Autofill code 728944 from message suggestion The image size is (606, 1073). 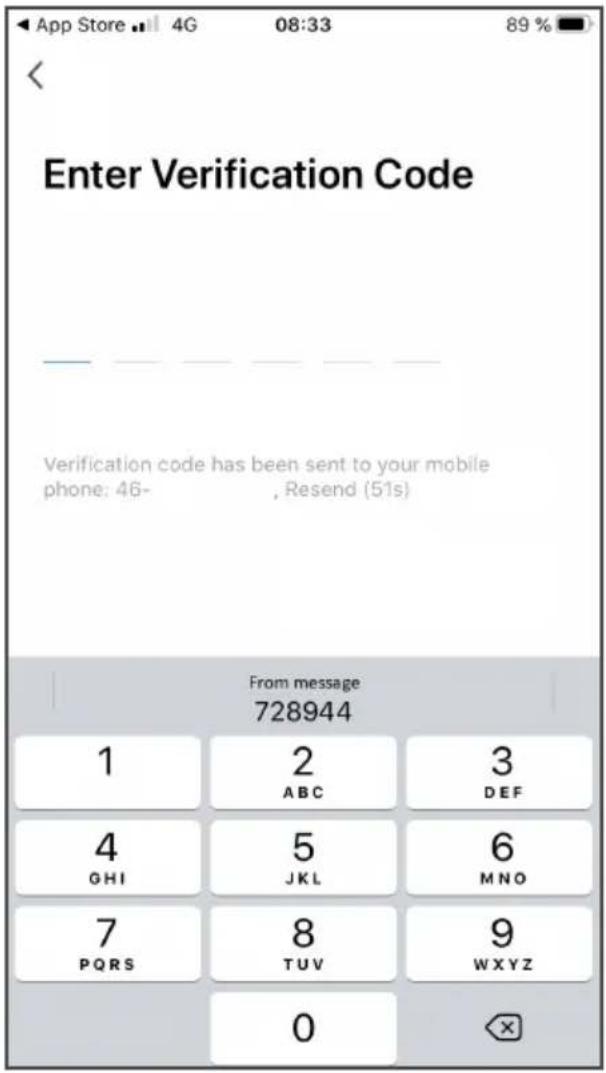[x=303, y=699]
